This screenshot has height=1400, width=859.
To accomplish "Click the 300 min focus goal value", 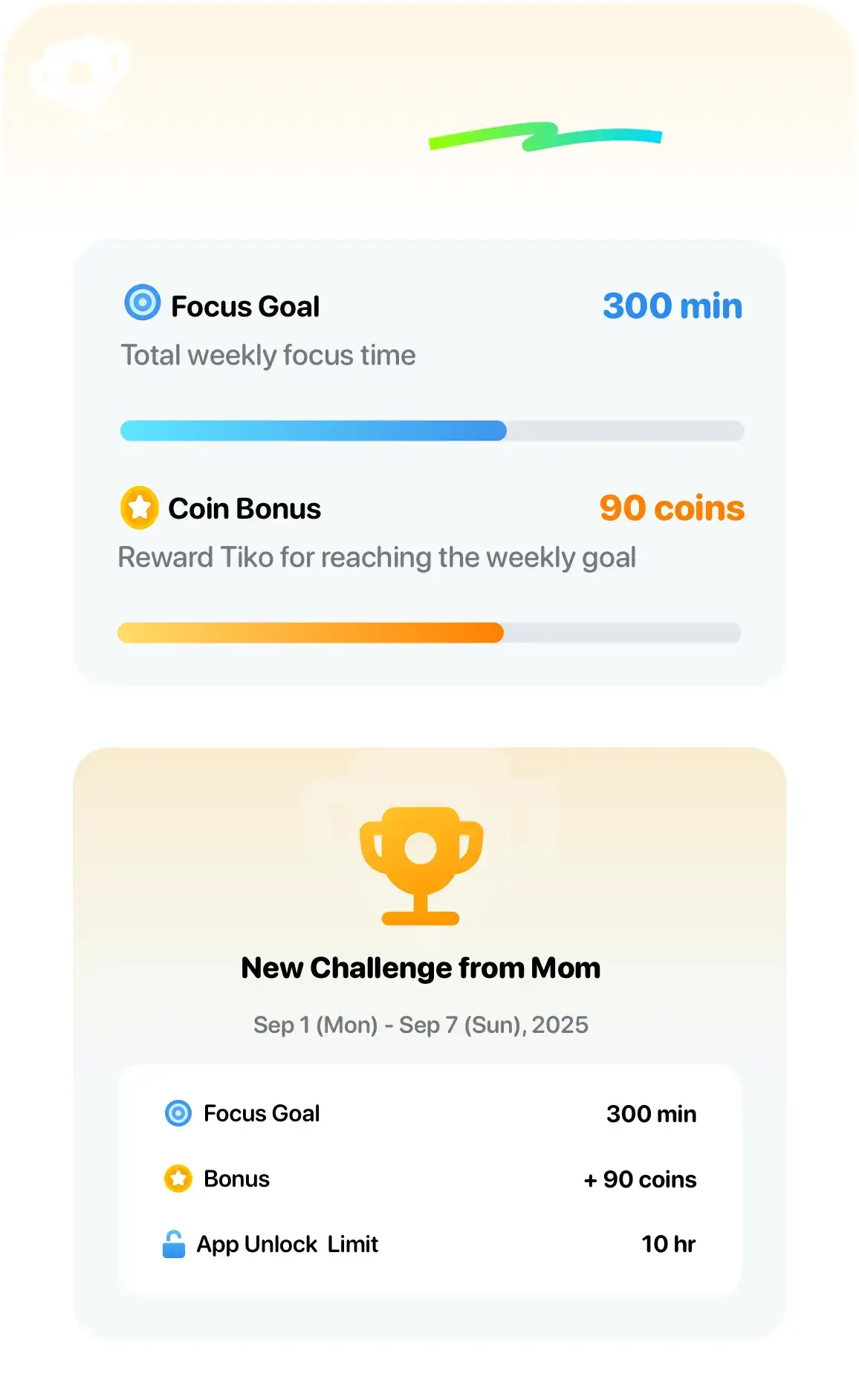I will (672, 305).
